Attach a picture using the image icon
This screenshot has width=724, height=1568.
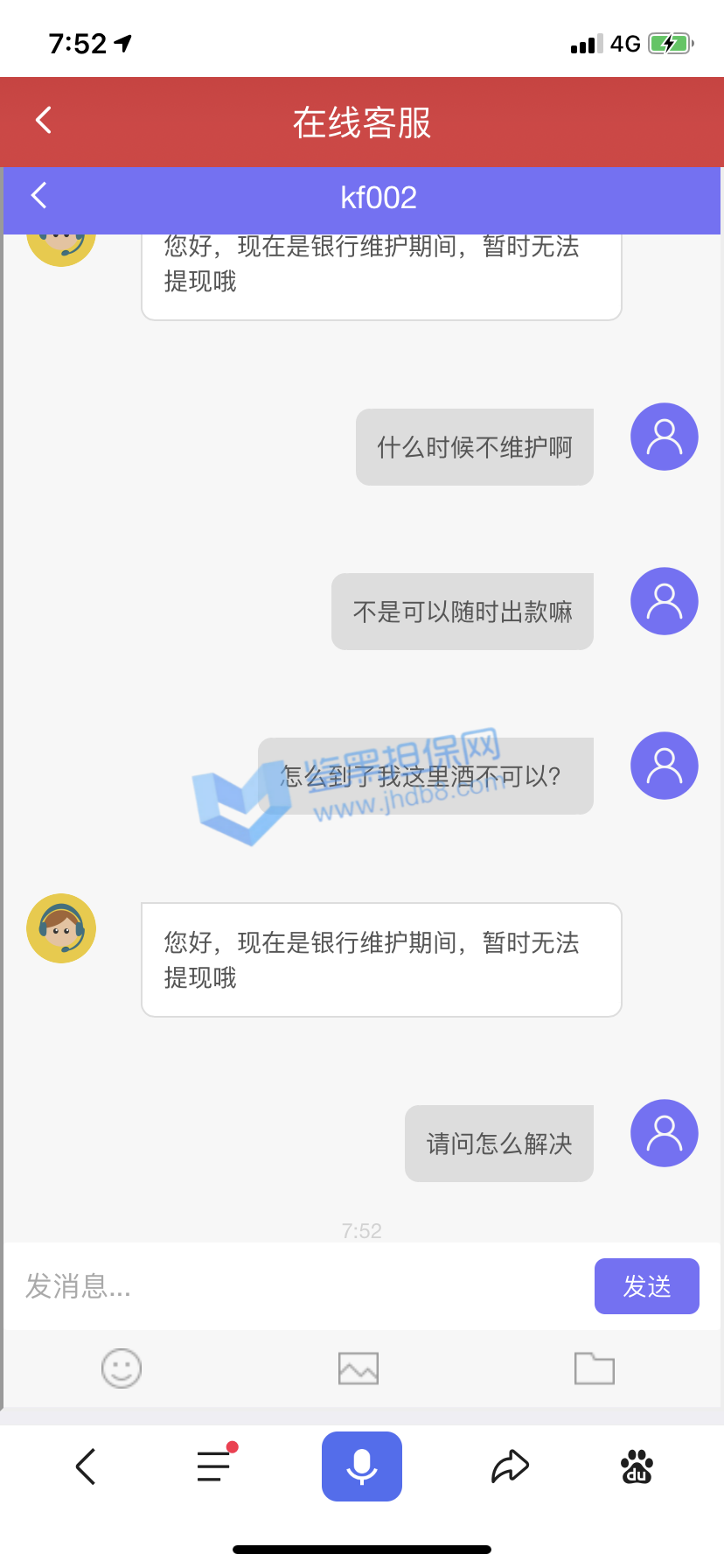(359, 1368)
